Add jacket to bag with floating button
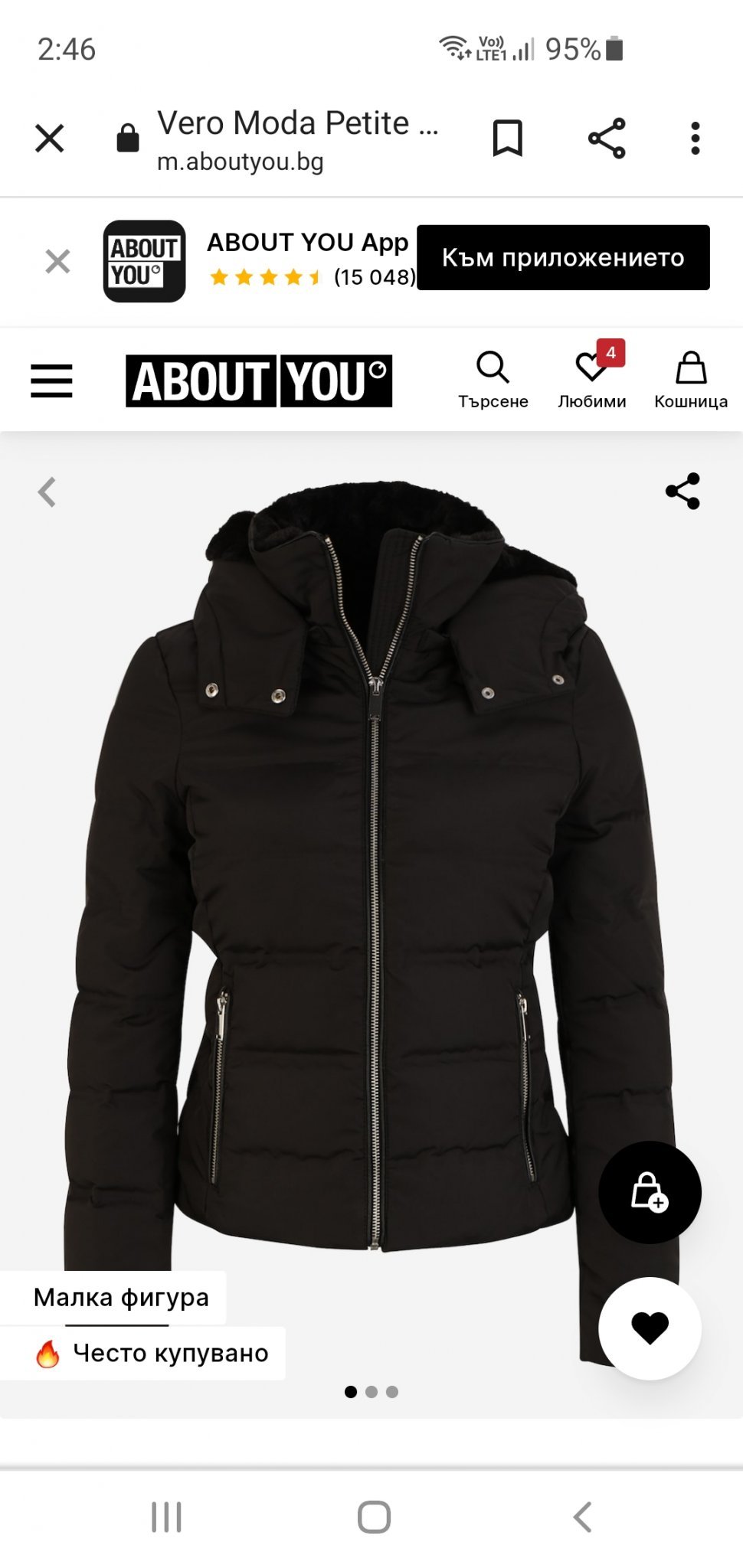Image resolution: width=743 pixels, height=1568 pixels. 649,1192
